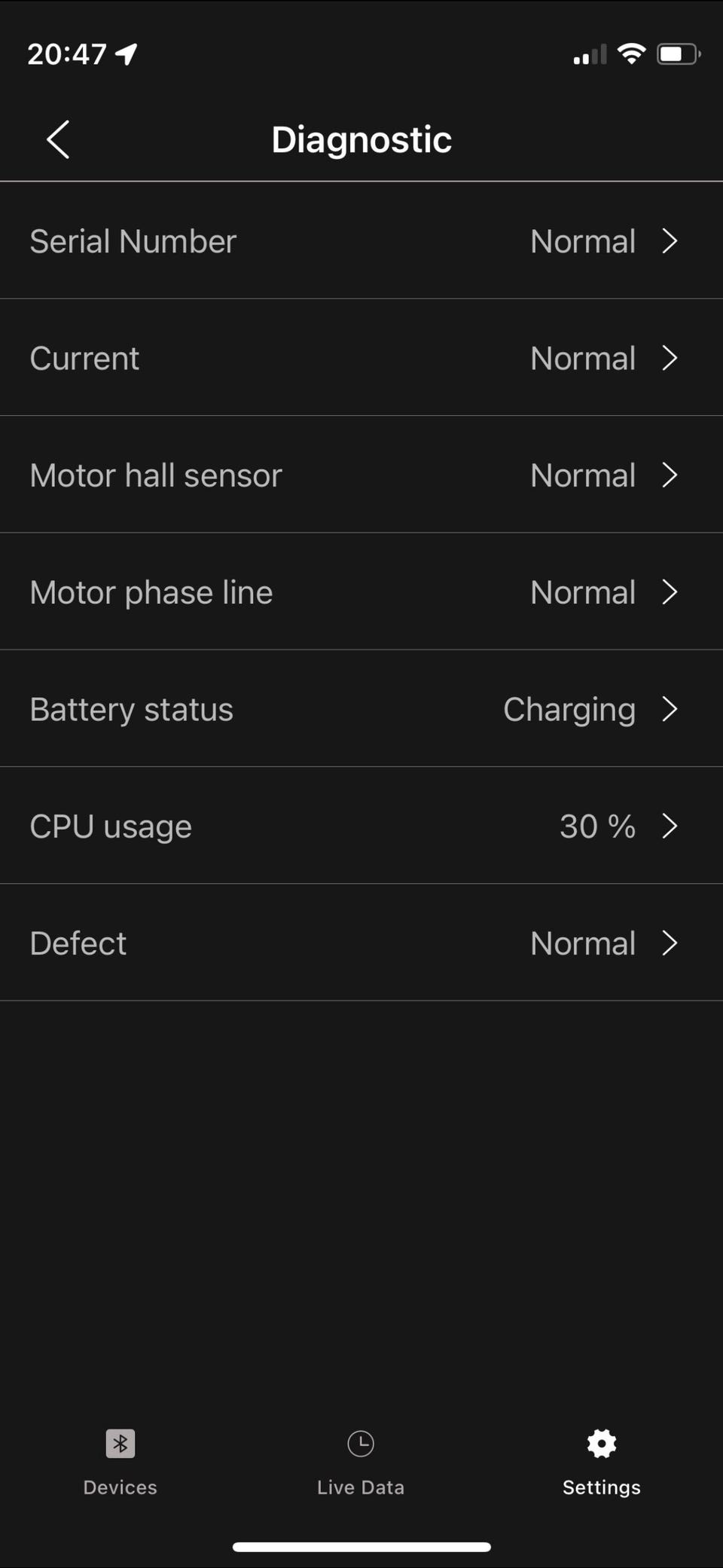Screen dimensions: 723x1568
Task: View Current diagnostic details
Action: pos(361,358)
